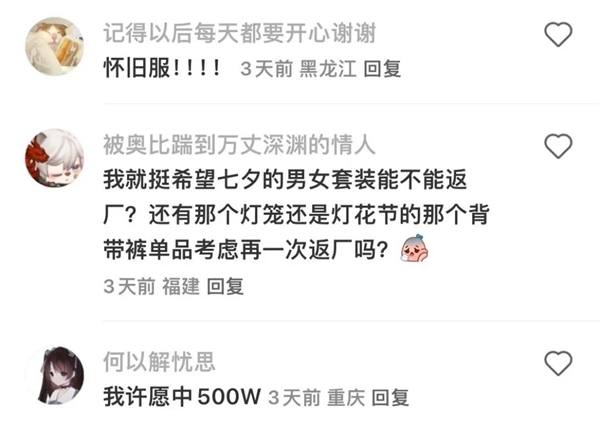Viewport: 600px width, 427px height.
Task: Reply to "我许愿中 500W" comment
Action: (x=389, y=397)
